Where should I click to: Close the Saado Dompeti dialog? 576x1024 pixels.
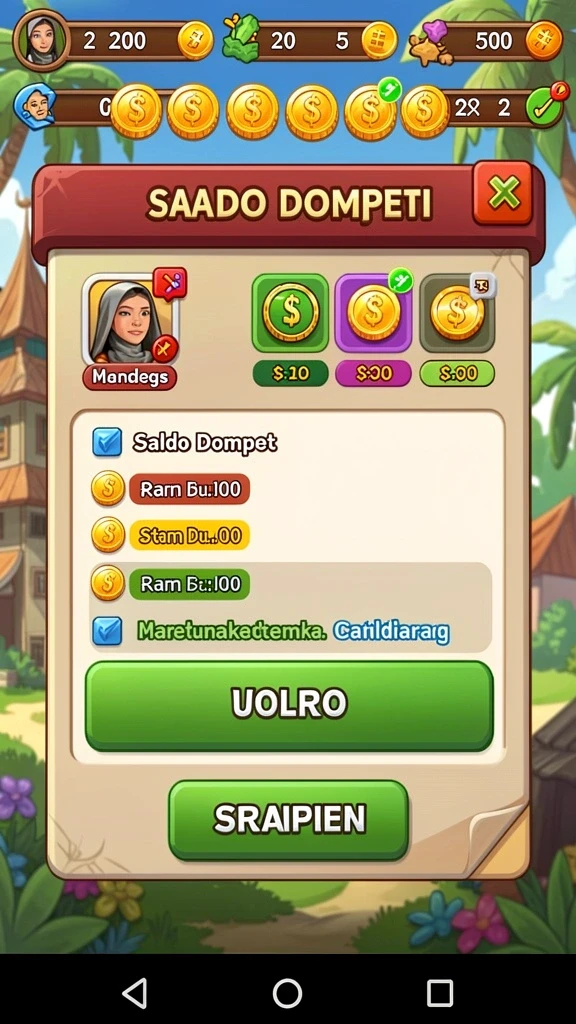tap(502, 193)
